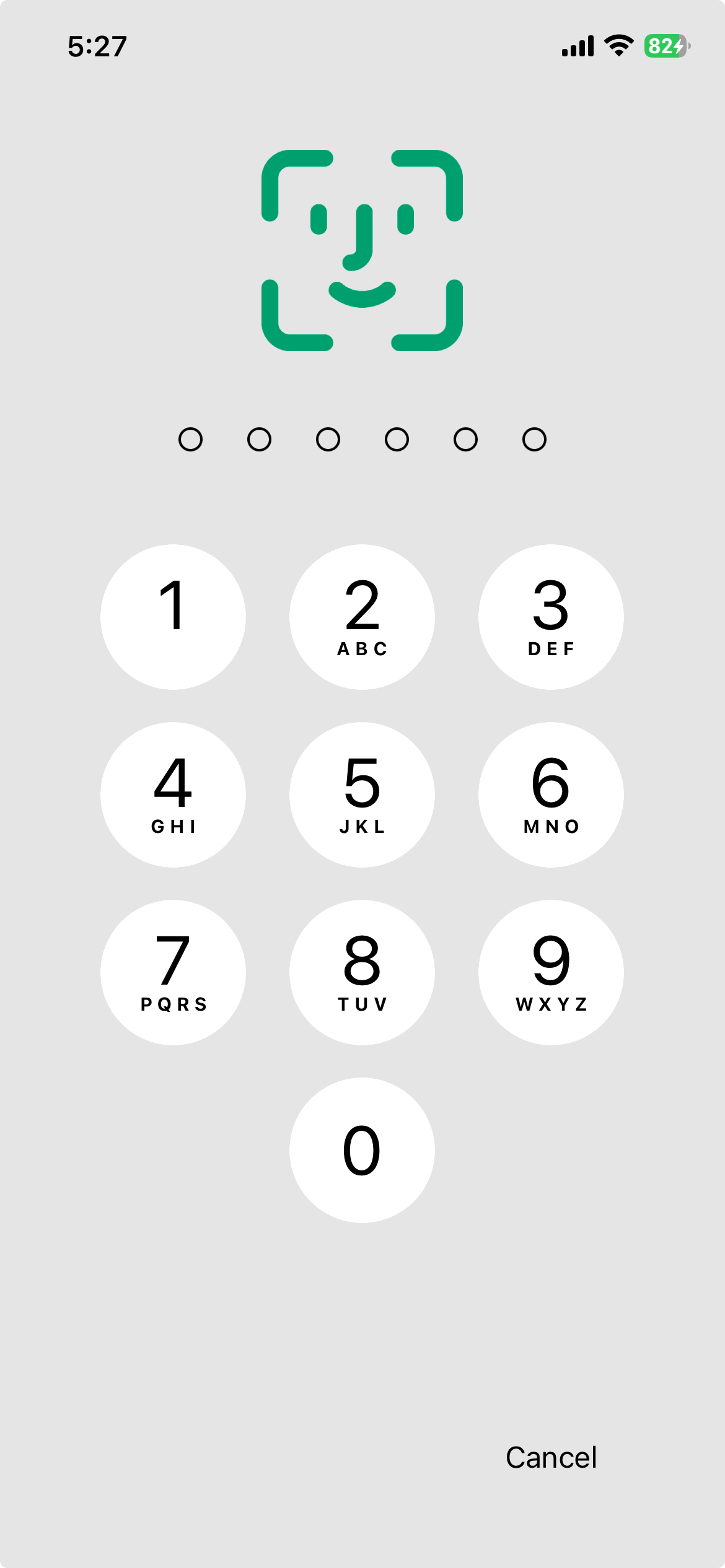725x1568 pixels.
Task: Tap the last passcode entry dot
Action: (533, 440)
